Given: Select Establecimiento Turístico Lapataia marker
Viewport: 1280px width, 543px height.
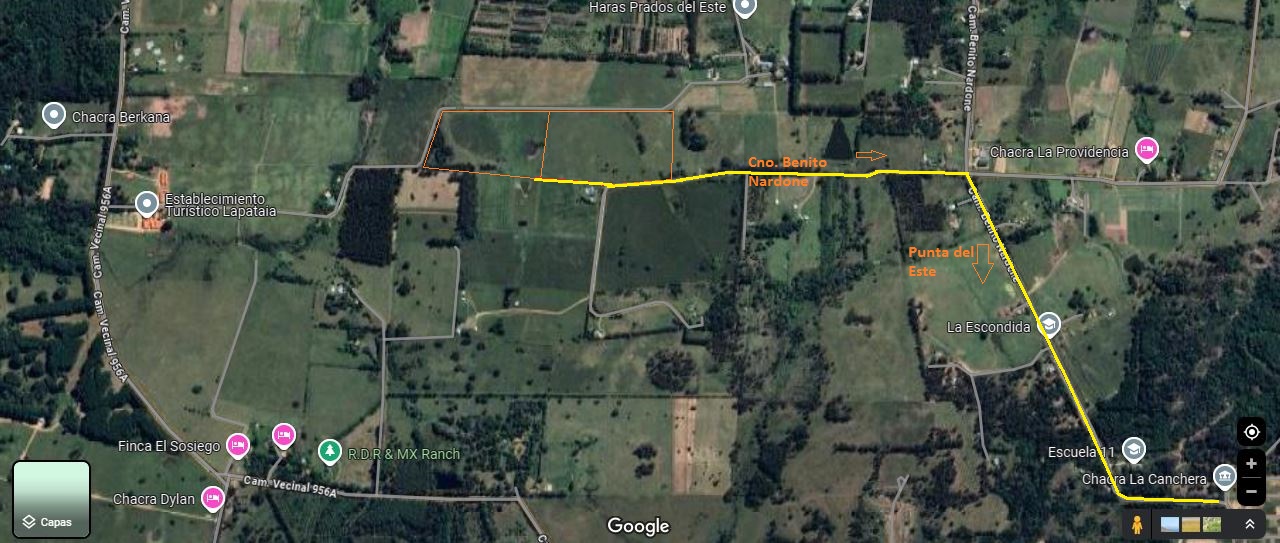Looking at the screenshot, I should point(147,205).
